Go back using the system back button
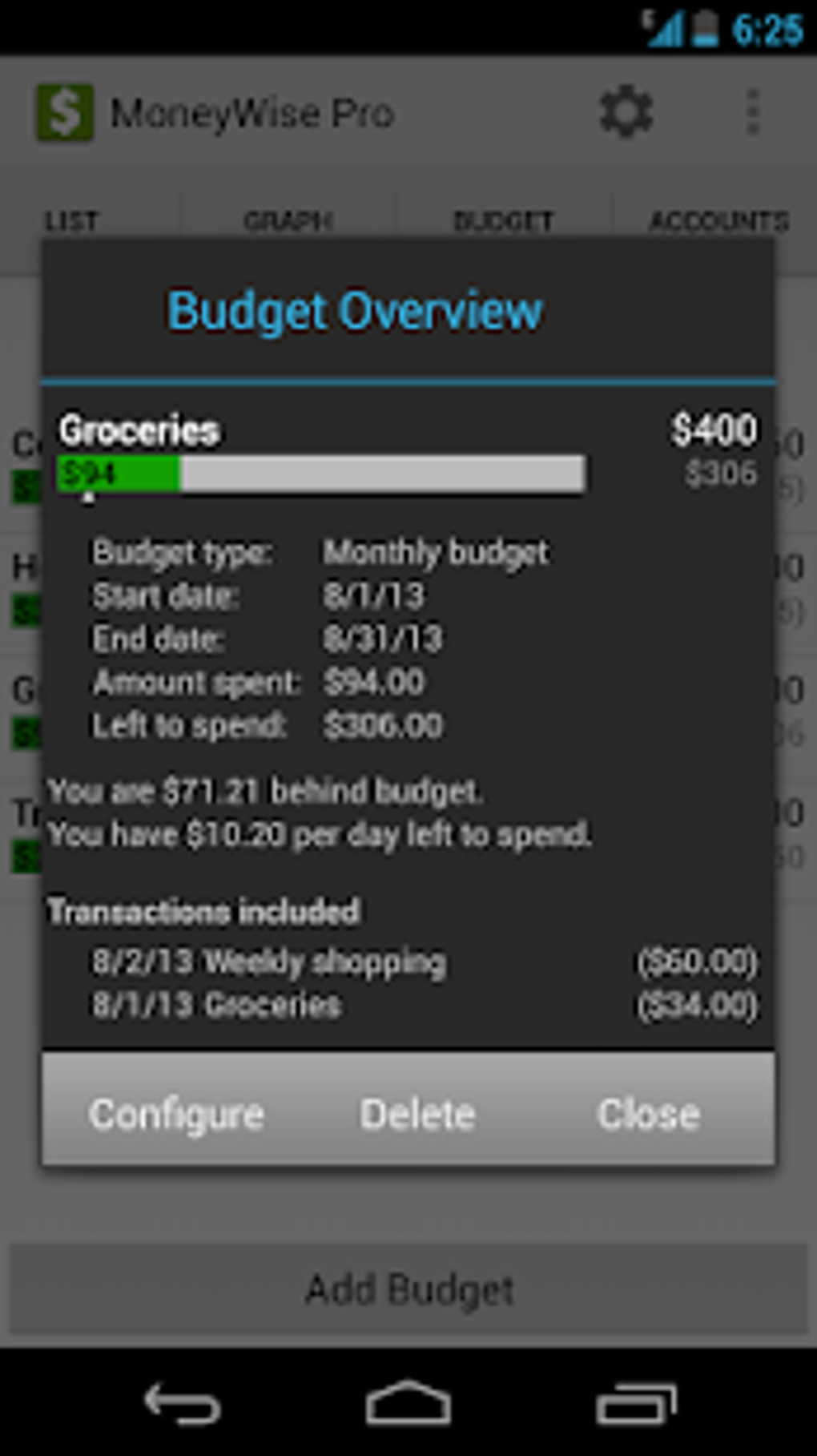This screenshot has height=1456, width=817. coord(182,1403)
